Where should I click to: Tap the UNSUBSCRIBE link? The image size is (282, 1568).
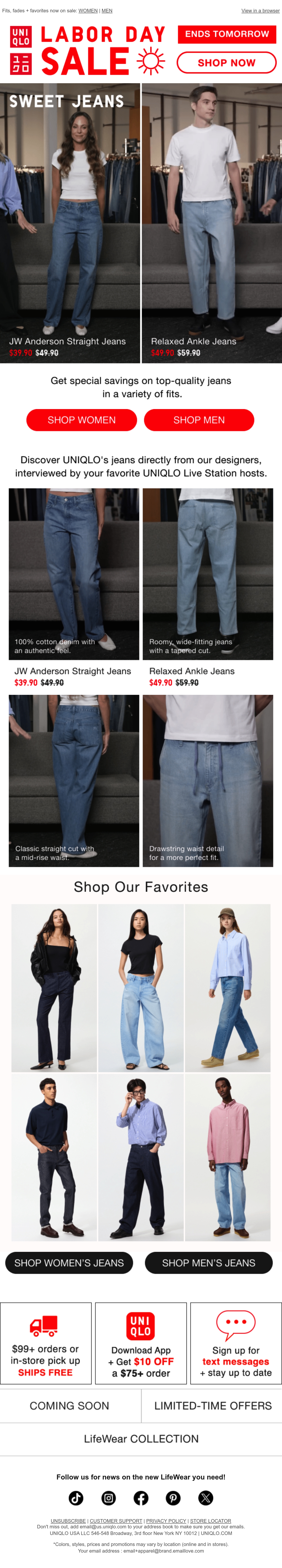(x=68, y=1520)
